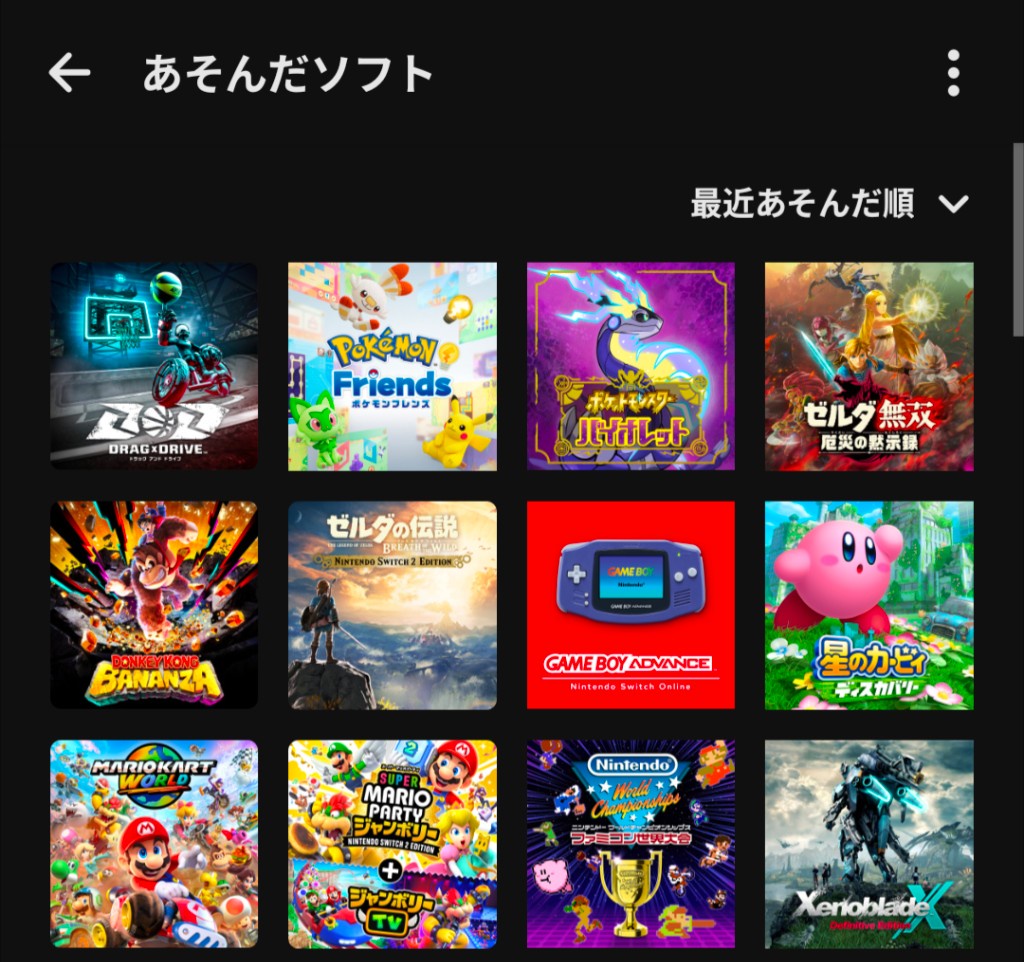Go back from the あそんだソフト screen
The image size is (1024, 962).
click(x=69, y=73)
